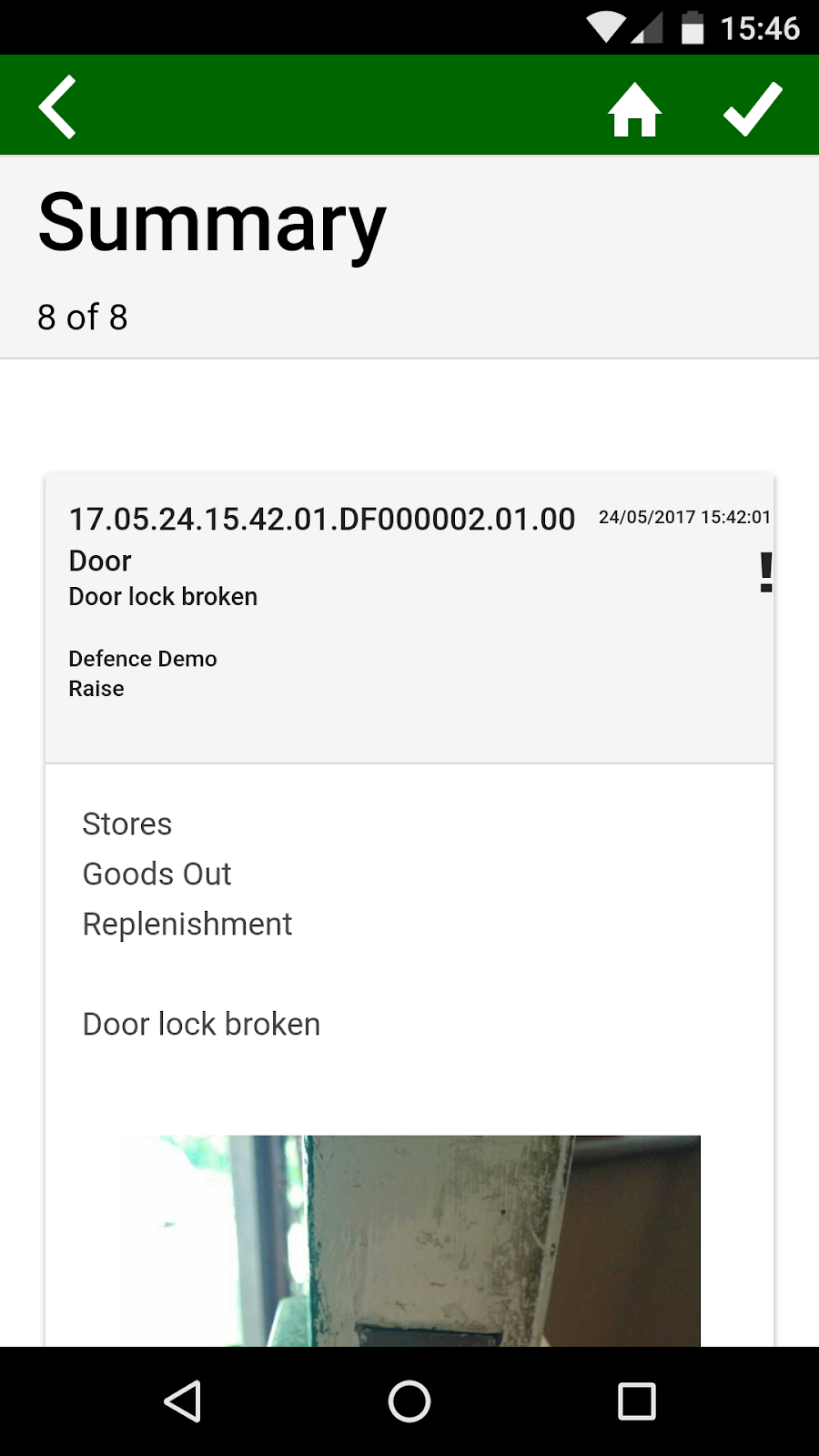Open the recent apps overview
The width and height of the screenshot is (819, 1456).
[x=637, y=1401]
